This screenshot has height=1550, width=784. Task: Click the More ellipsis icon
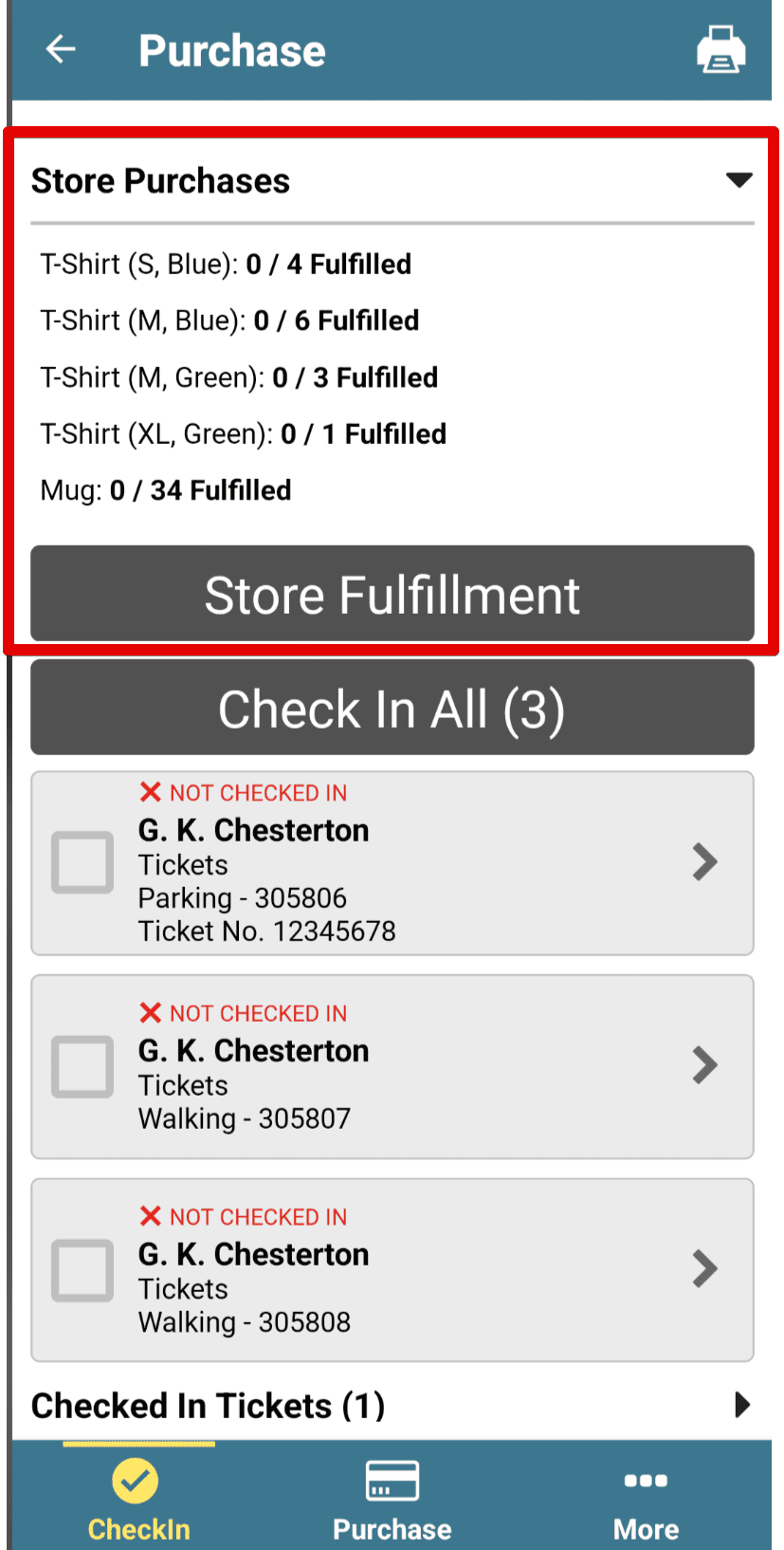pos(646,1481)
